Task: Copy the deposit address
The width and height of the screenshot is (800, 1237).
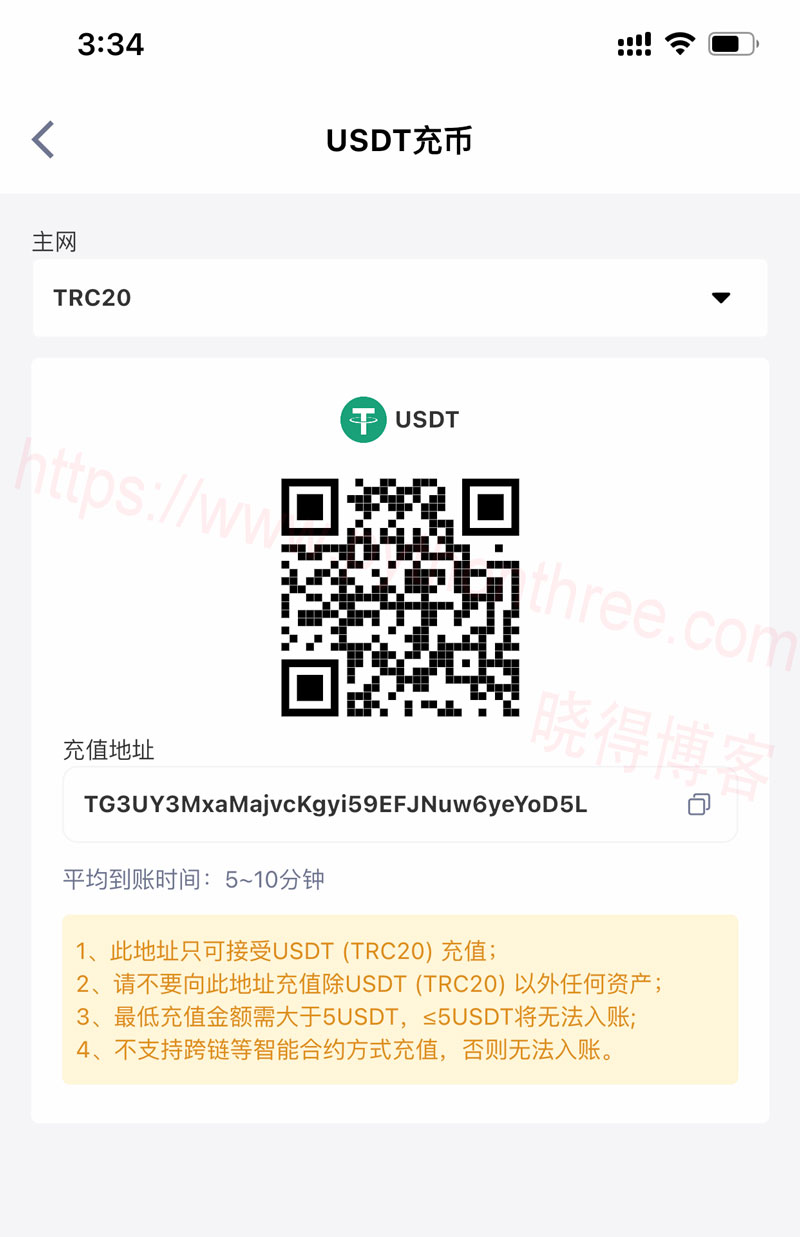Action: (699, 805)
